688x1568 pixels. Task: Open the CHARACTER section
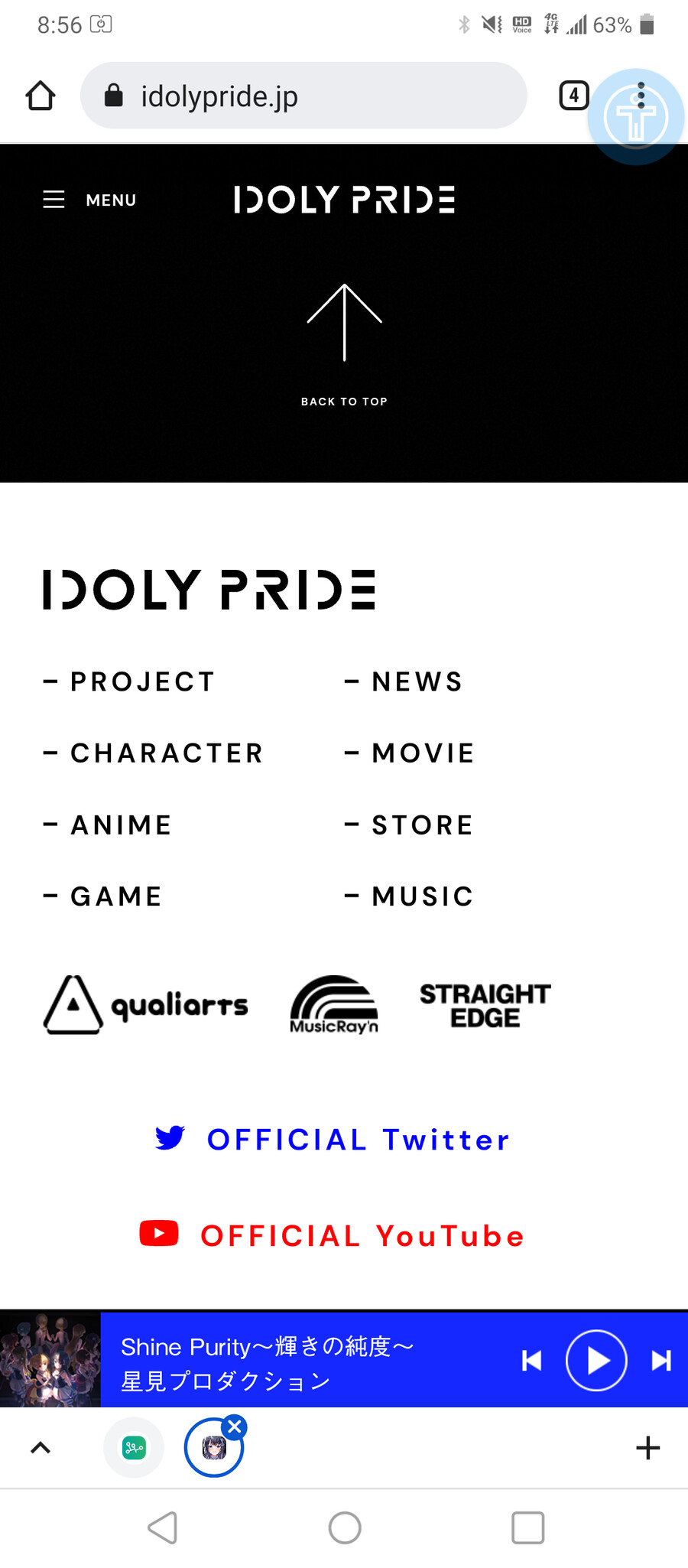click(x=166, y=753)
